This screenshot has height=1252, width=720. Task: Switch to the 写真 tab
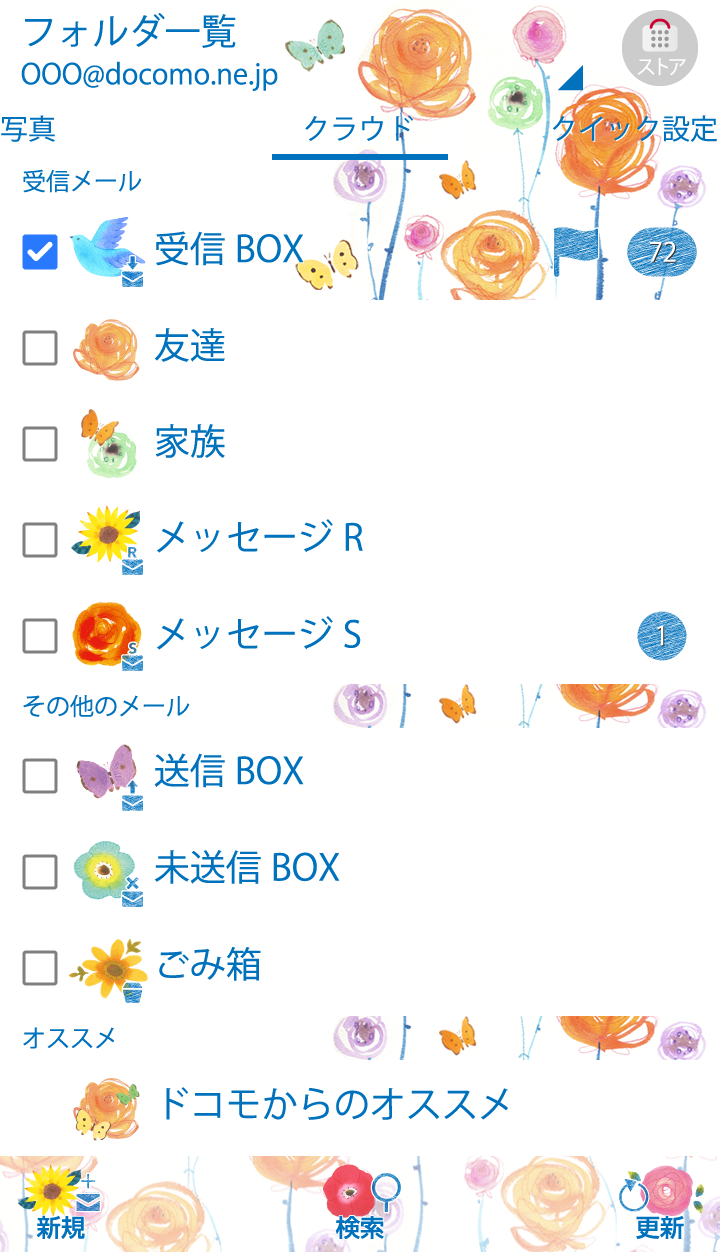(x=28, y=129)
